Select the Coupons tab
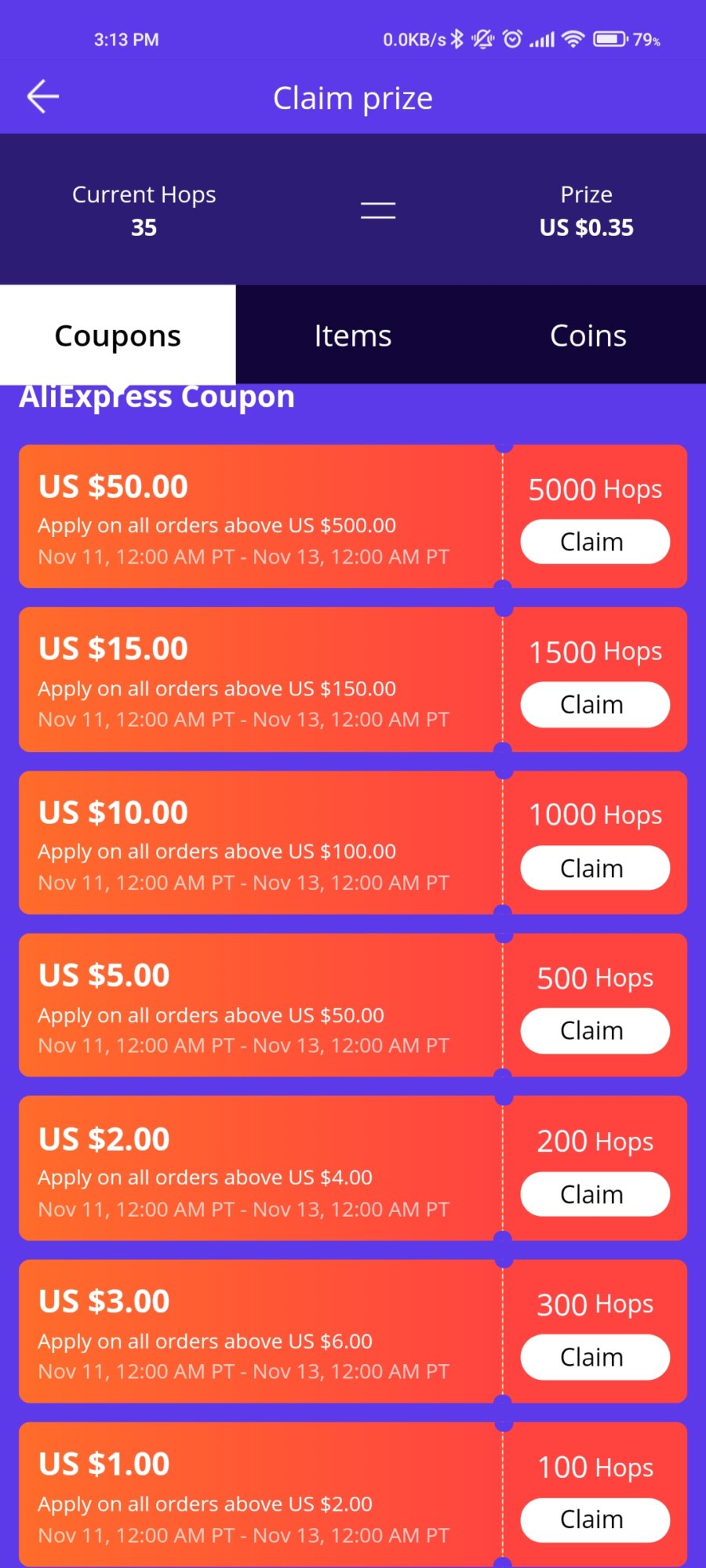The height and width of the screenshot is (1568, 706). point(118,335)
